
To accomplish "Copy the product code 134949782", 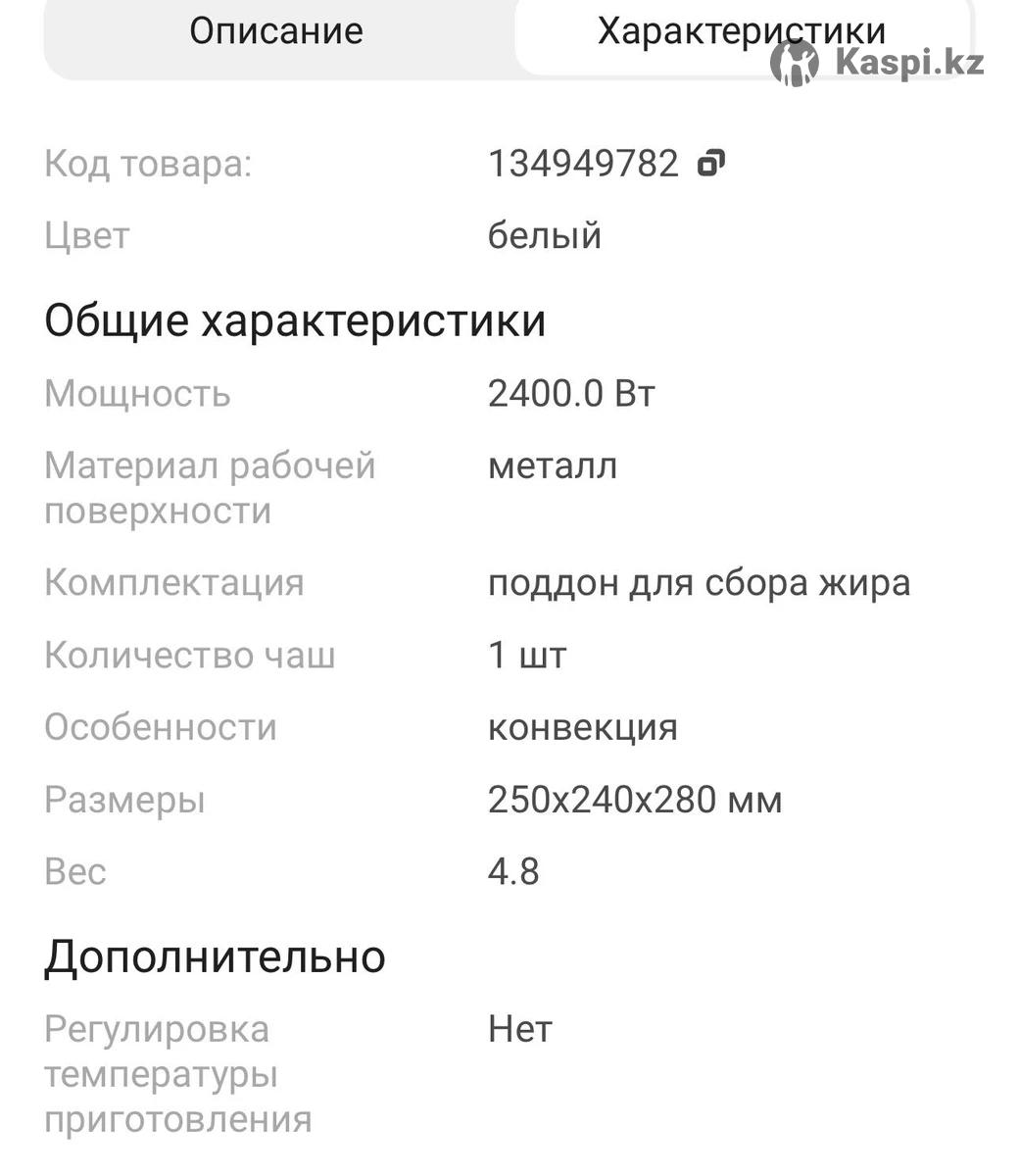I will [x=710, y=163].
